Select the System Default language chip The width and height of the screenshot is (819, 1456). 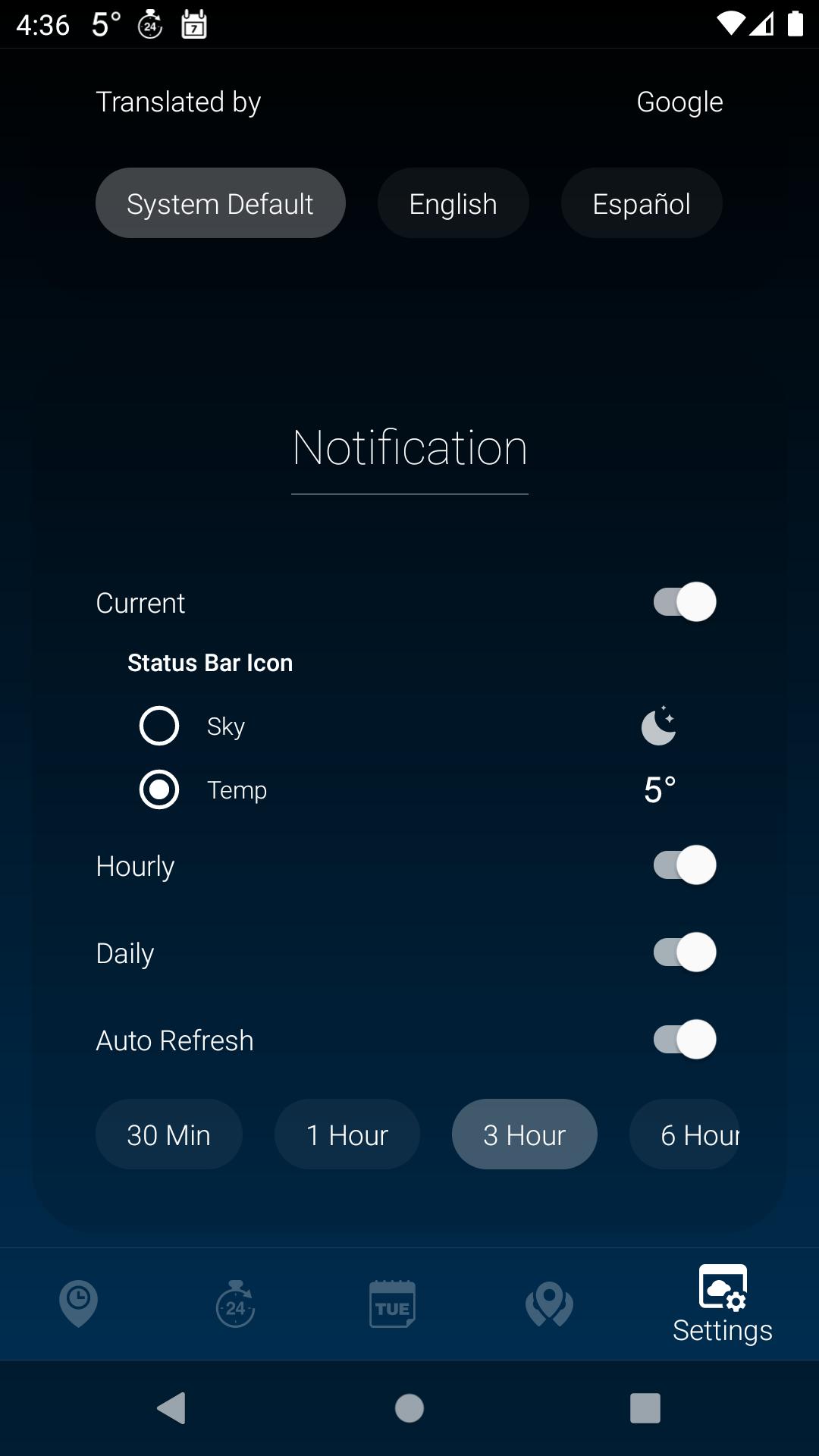pos(221,203)
